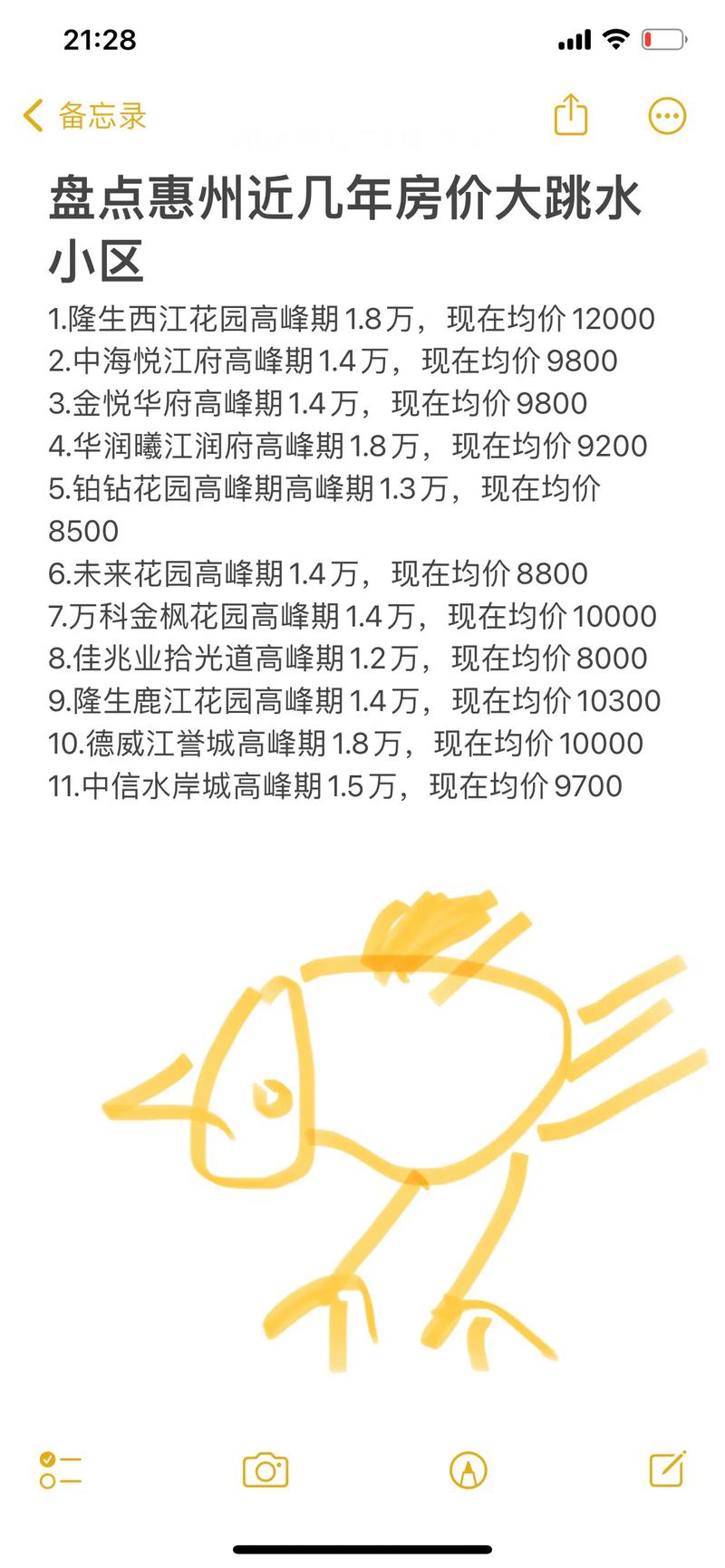Viewport: 725px width, 1568px height.
Task: Open the share sheet icon
Action: (570, 116)
